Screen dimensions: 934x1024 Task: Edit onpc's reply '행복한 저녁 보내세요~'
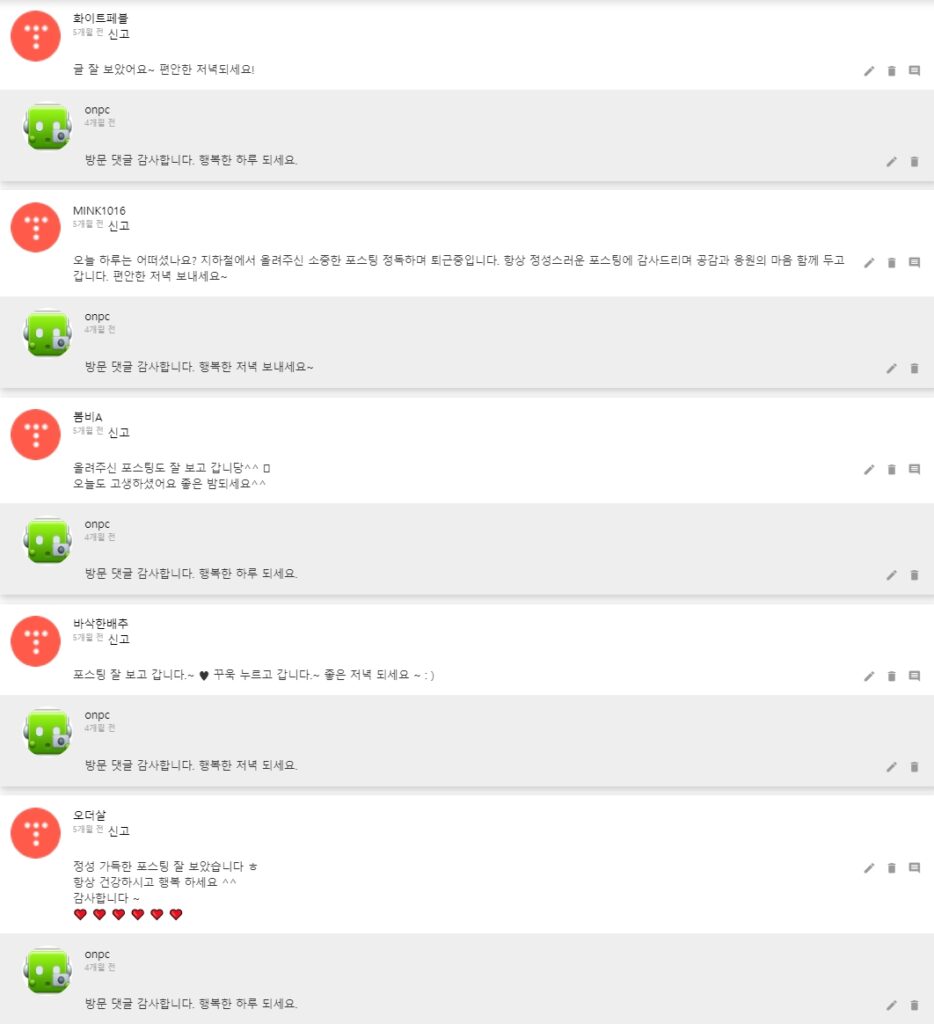point(892,368)
